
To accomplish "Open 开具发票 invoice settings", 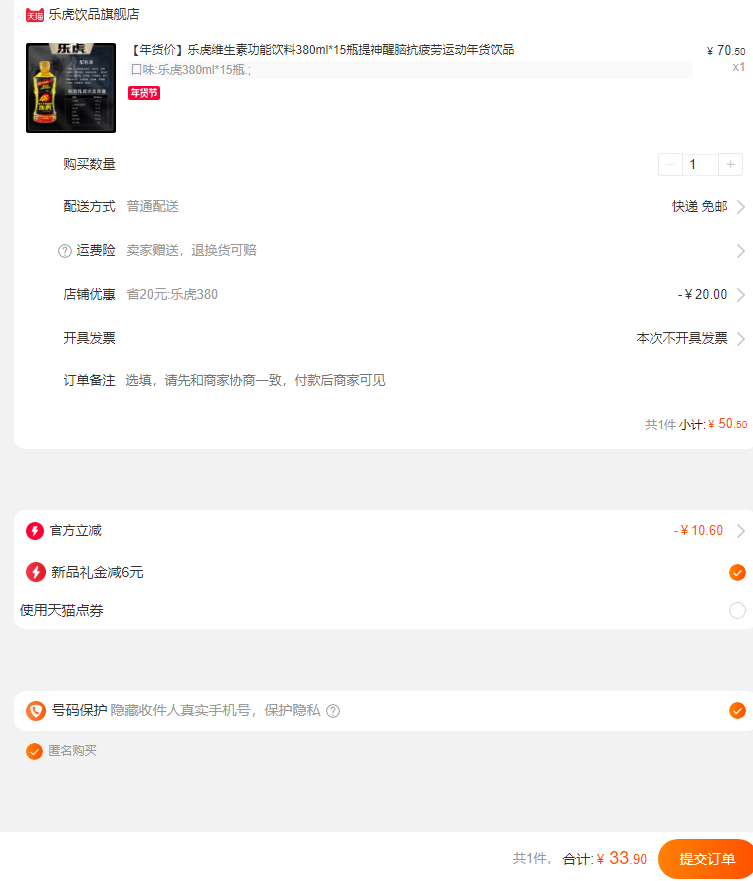I will click(740, 339).
